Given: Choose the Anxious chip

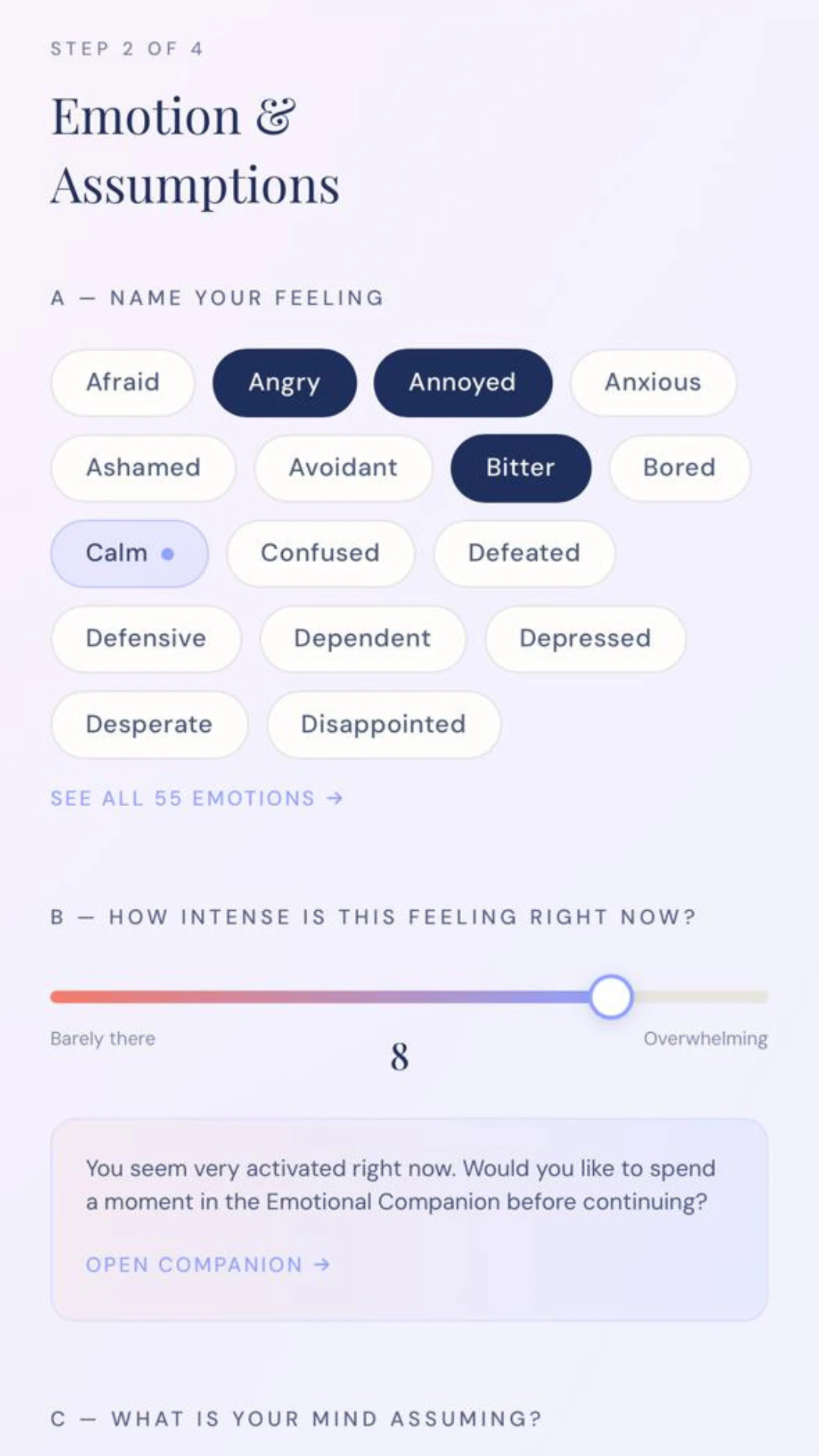Looking at the screenshot, I should point(653,382).
